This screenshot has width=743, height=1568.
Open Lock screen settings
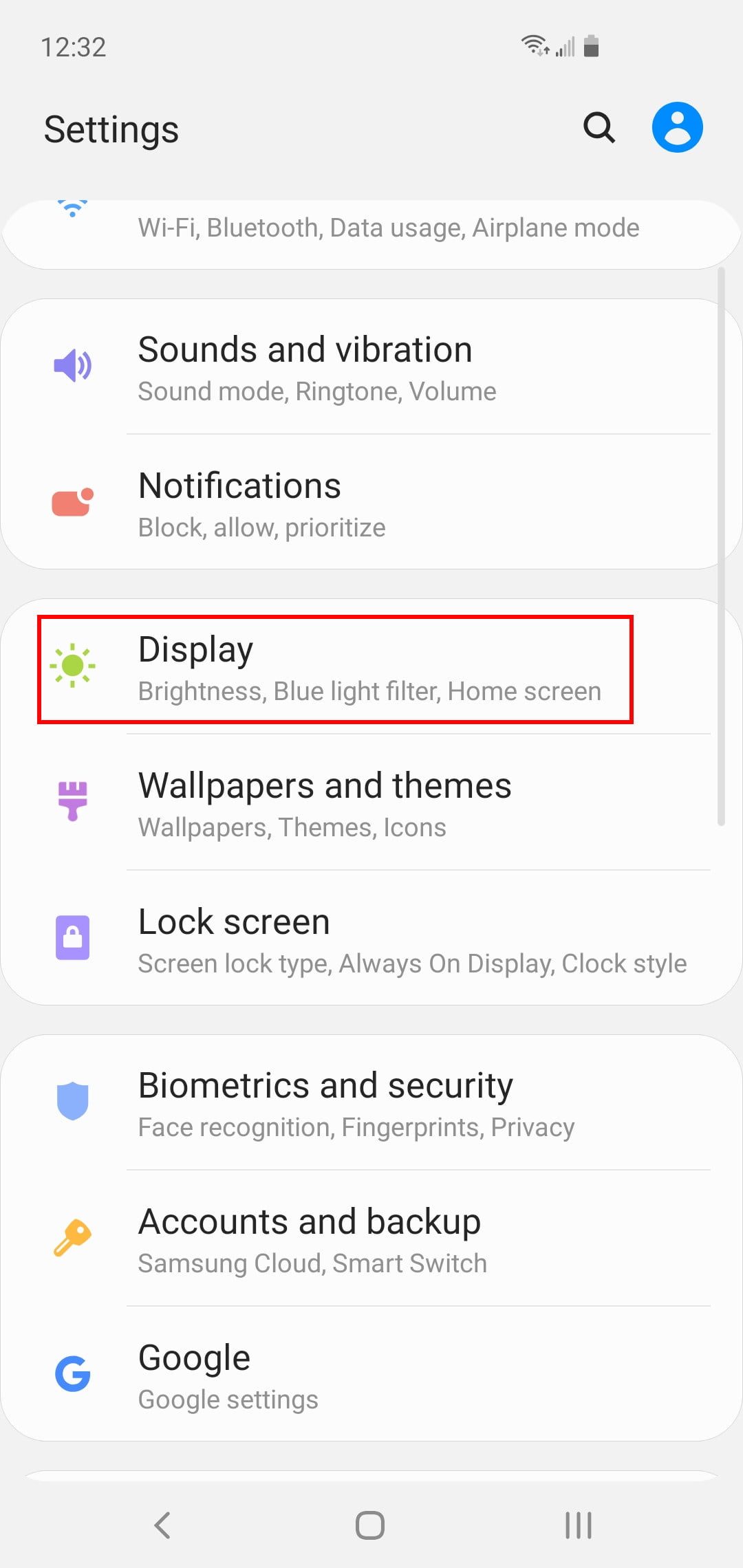(x=371, y=939)
